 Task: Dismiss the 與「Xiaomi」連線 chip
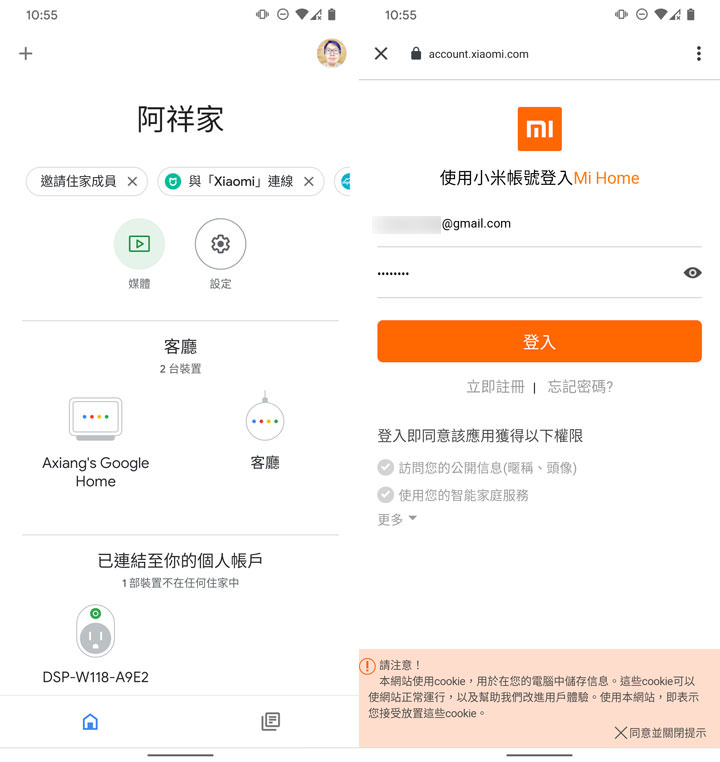(309, 181)
